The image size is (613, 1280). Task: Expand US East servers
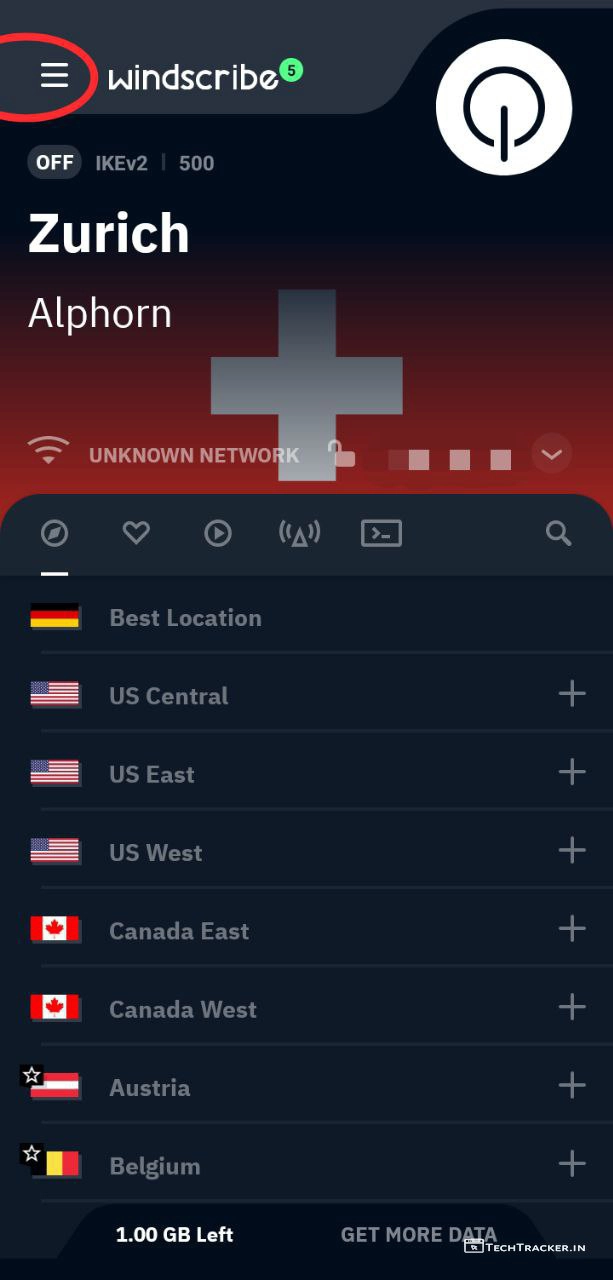pos(571,772)
